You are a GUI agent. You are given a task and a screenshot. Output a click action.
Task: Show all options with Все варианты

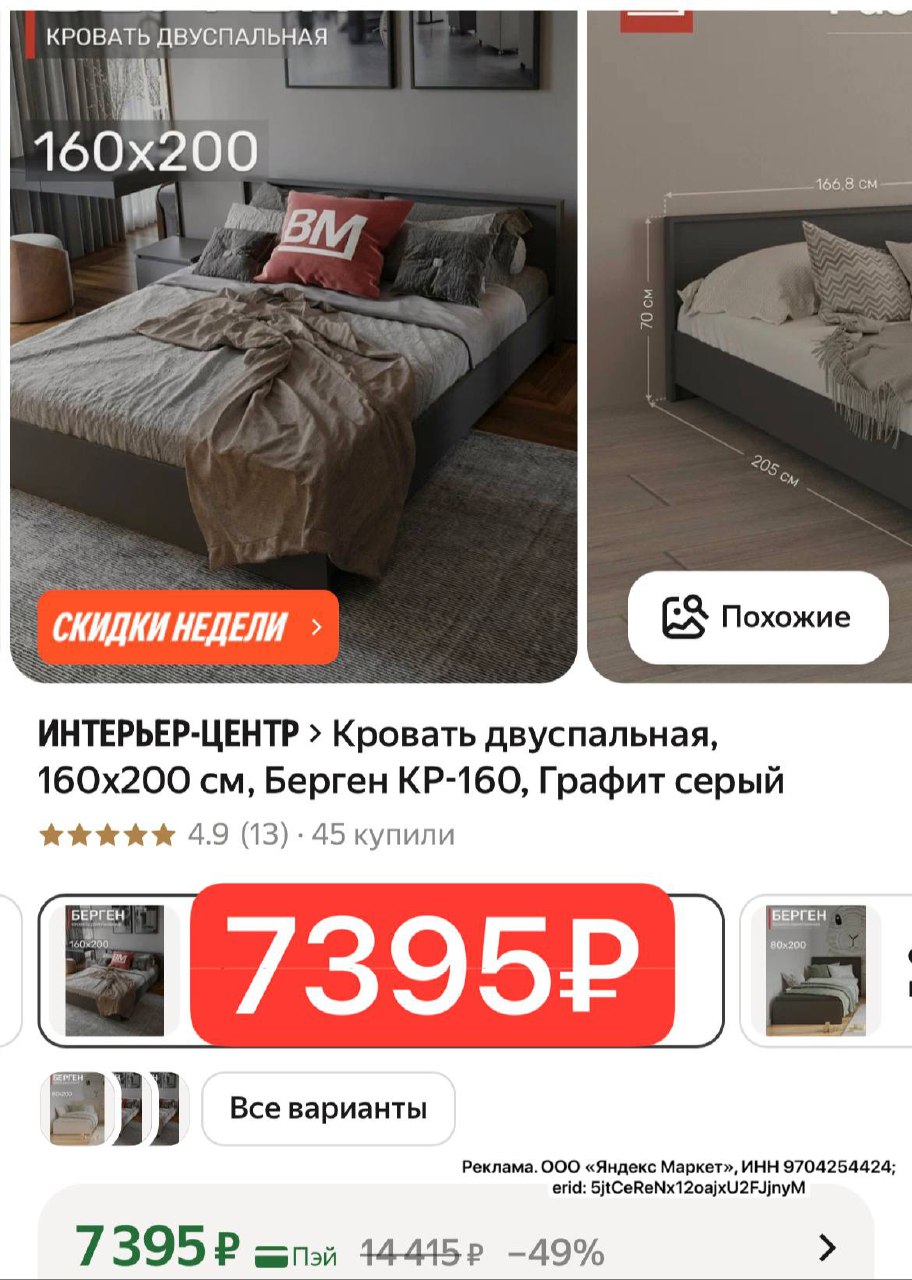[328, 1108]
